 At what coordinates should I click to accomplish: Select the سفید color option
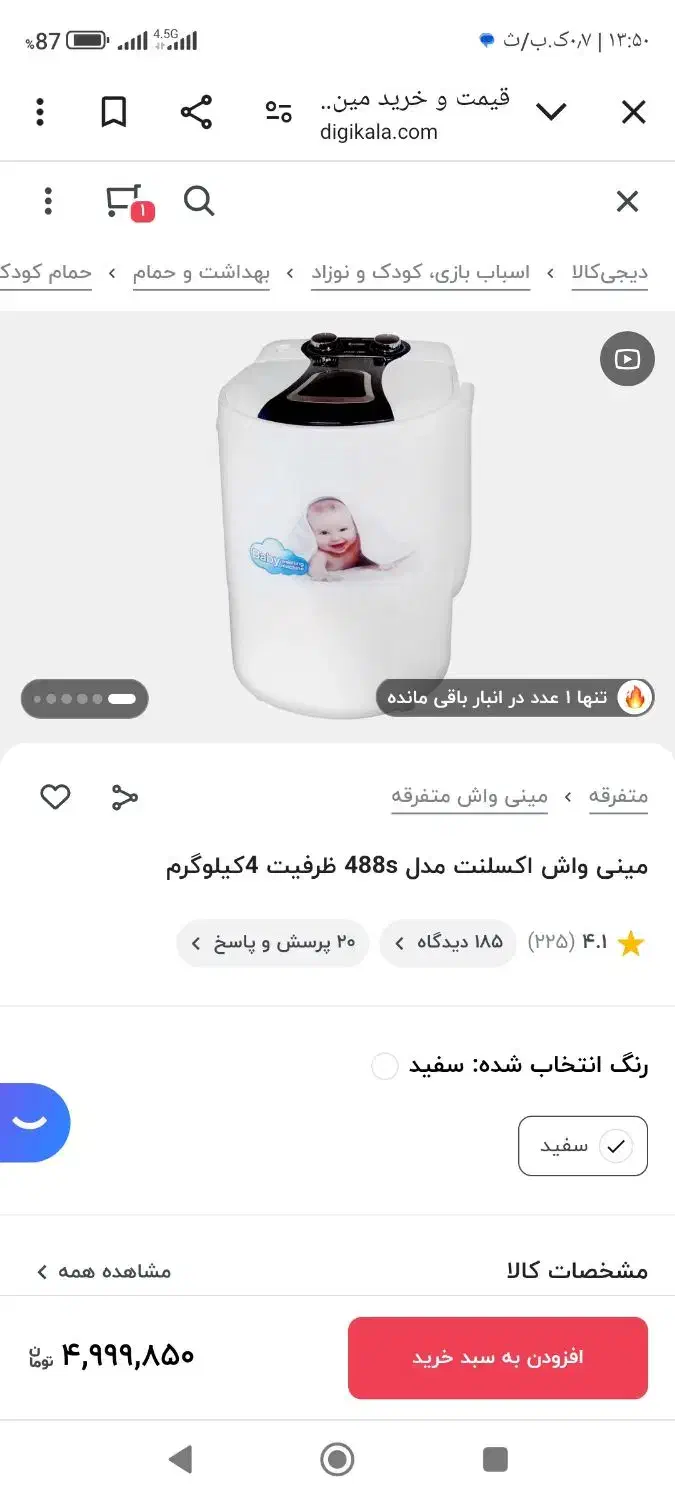[x=583, y=1146]
